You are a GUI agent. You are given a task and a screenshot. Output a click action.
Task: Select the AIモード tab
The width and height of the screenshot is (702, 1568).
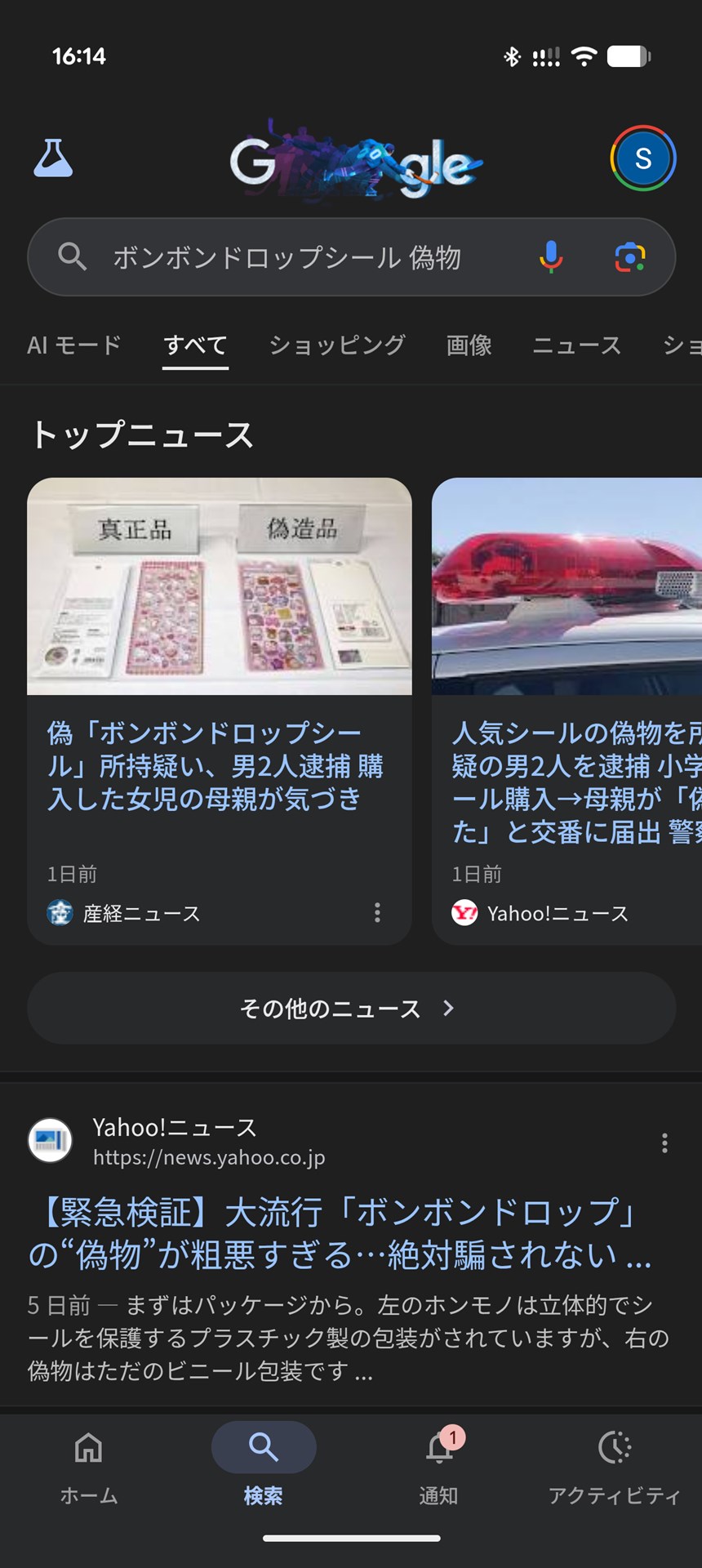[72, 345]
